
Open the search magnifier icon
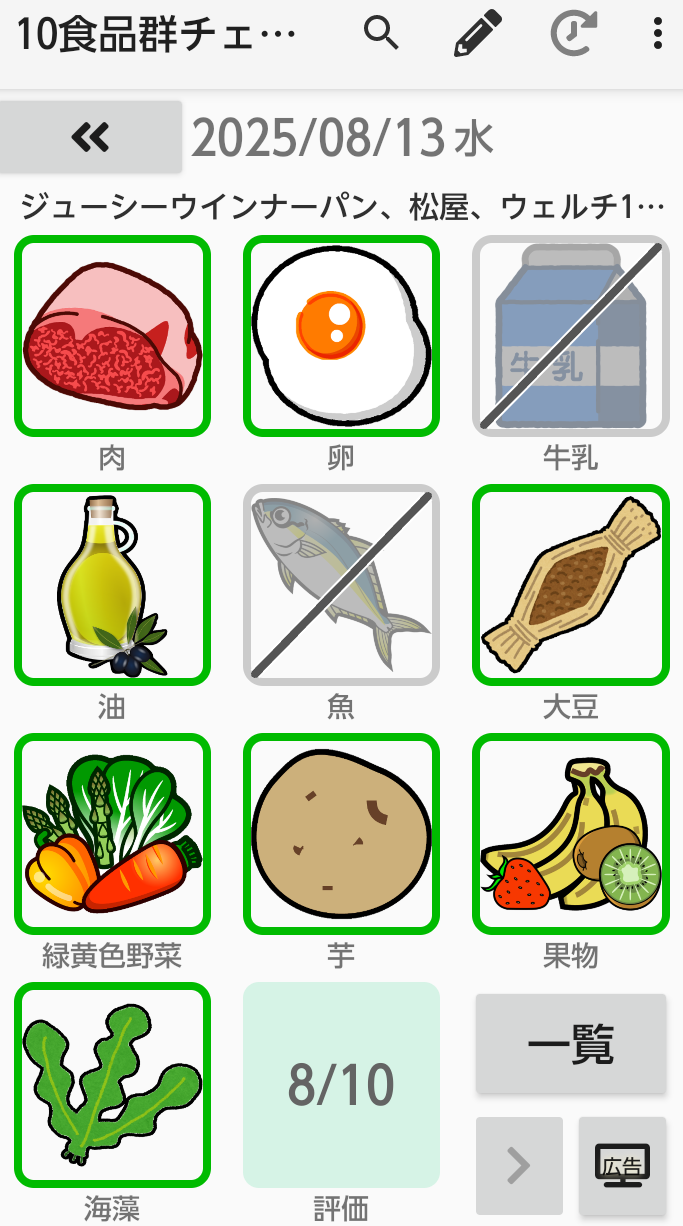point(381,34)
